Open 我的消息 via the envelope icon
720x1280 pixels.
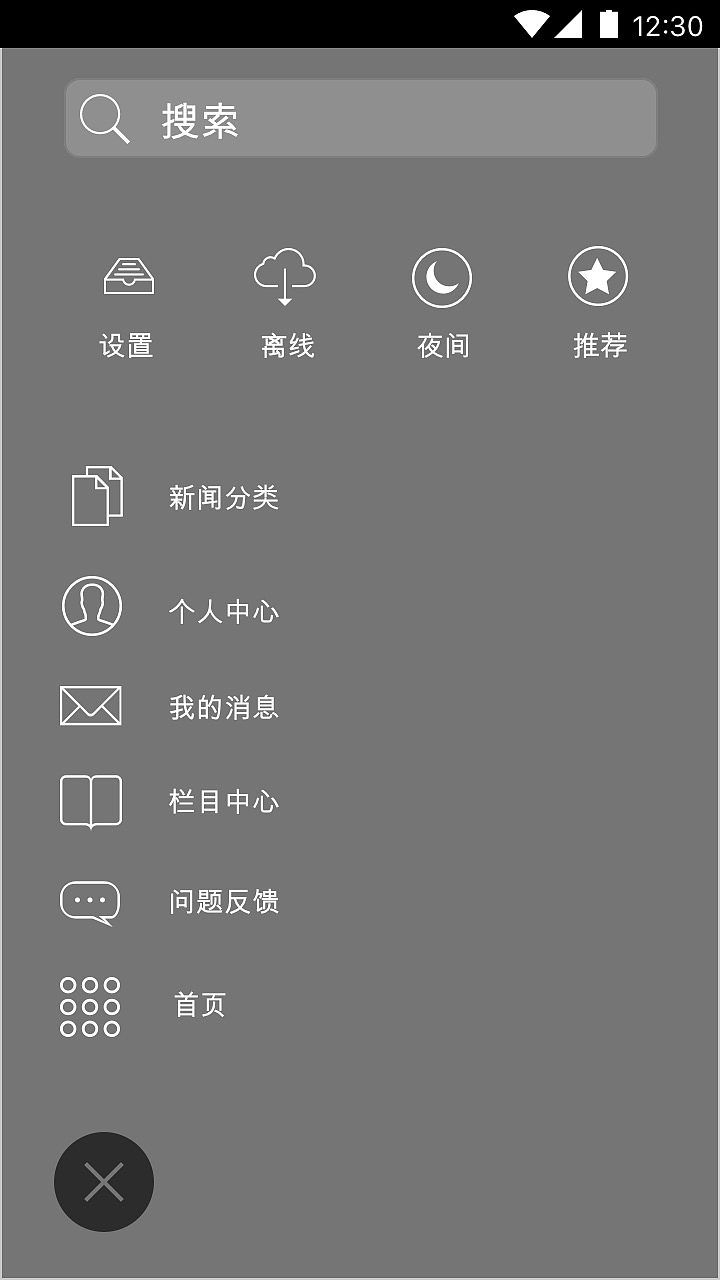(x=90, y=704)
